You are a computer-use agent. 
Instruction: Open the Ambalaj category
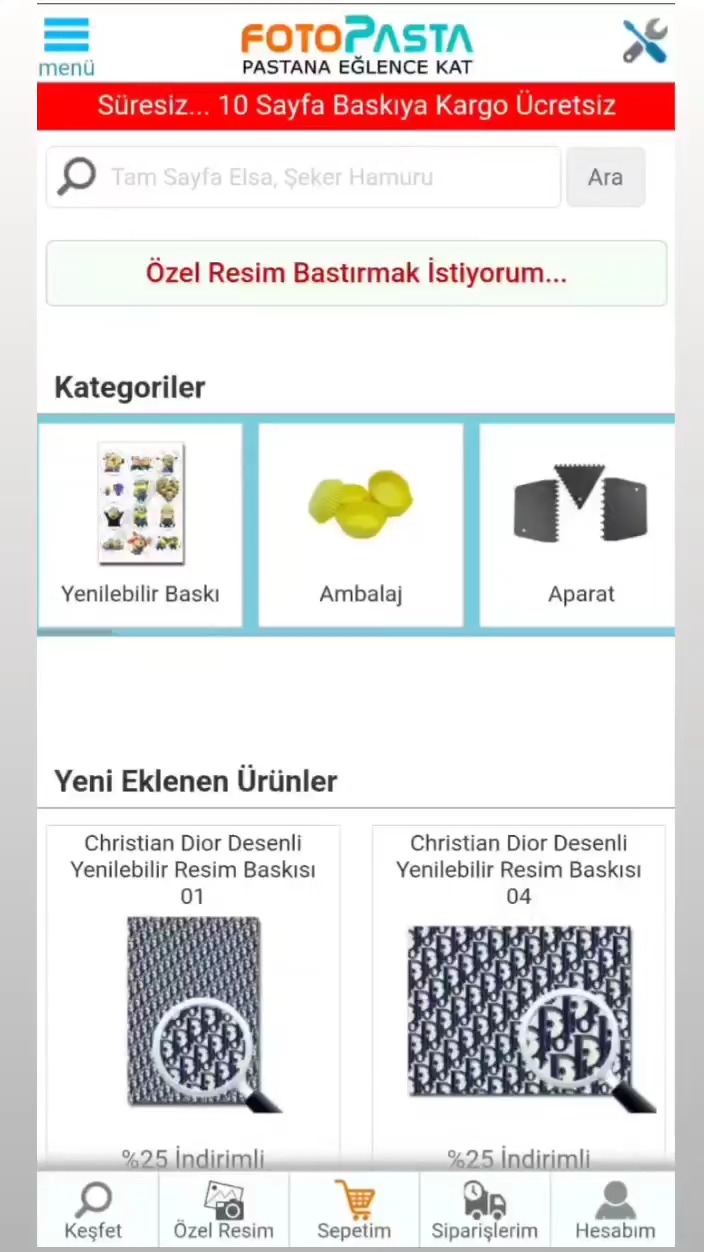[361, 525]
